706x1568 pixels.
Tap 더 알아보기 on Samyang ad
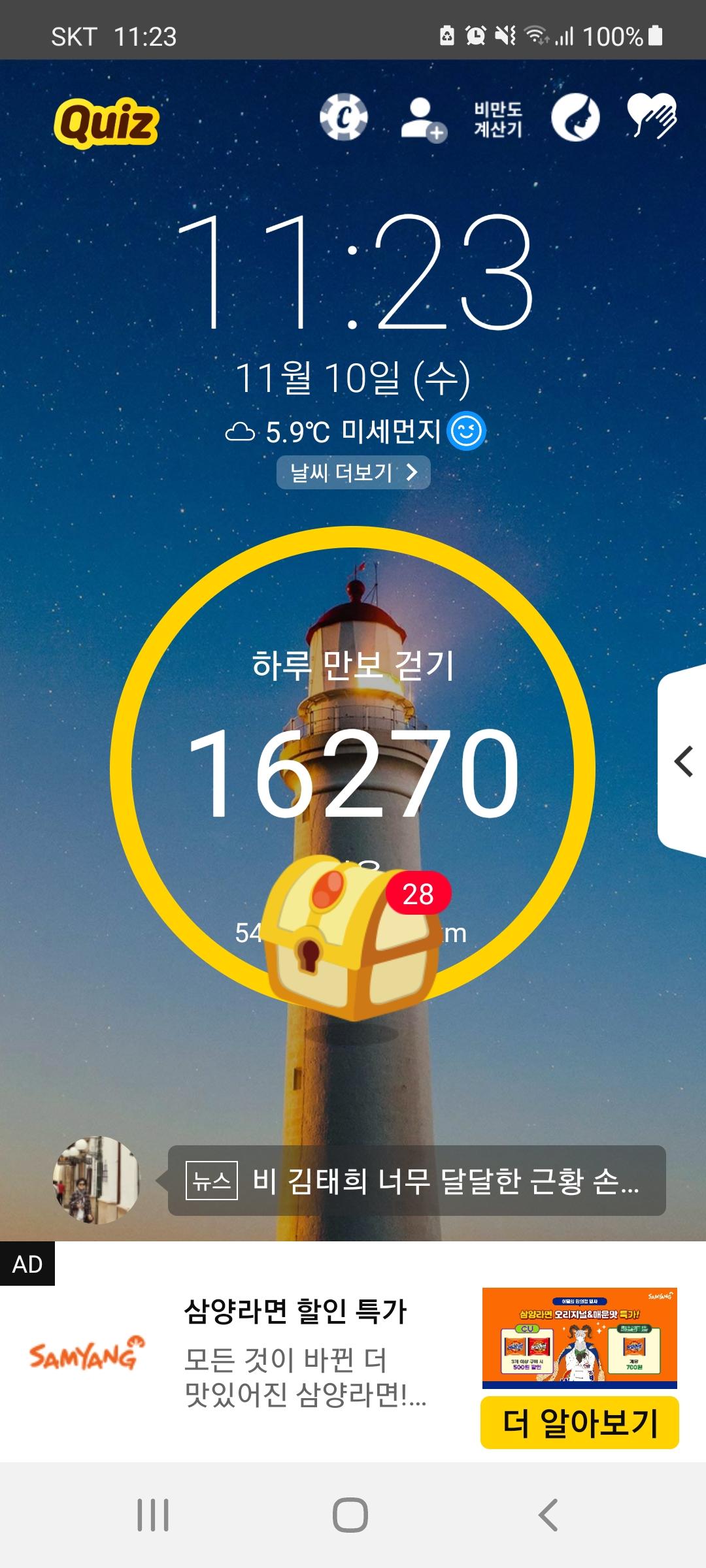click(579, 1422)
